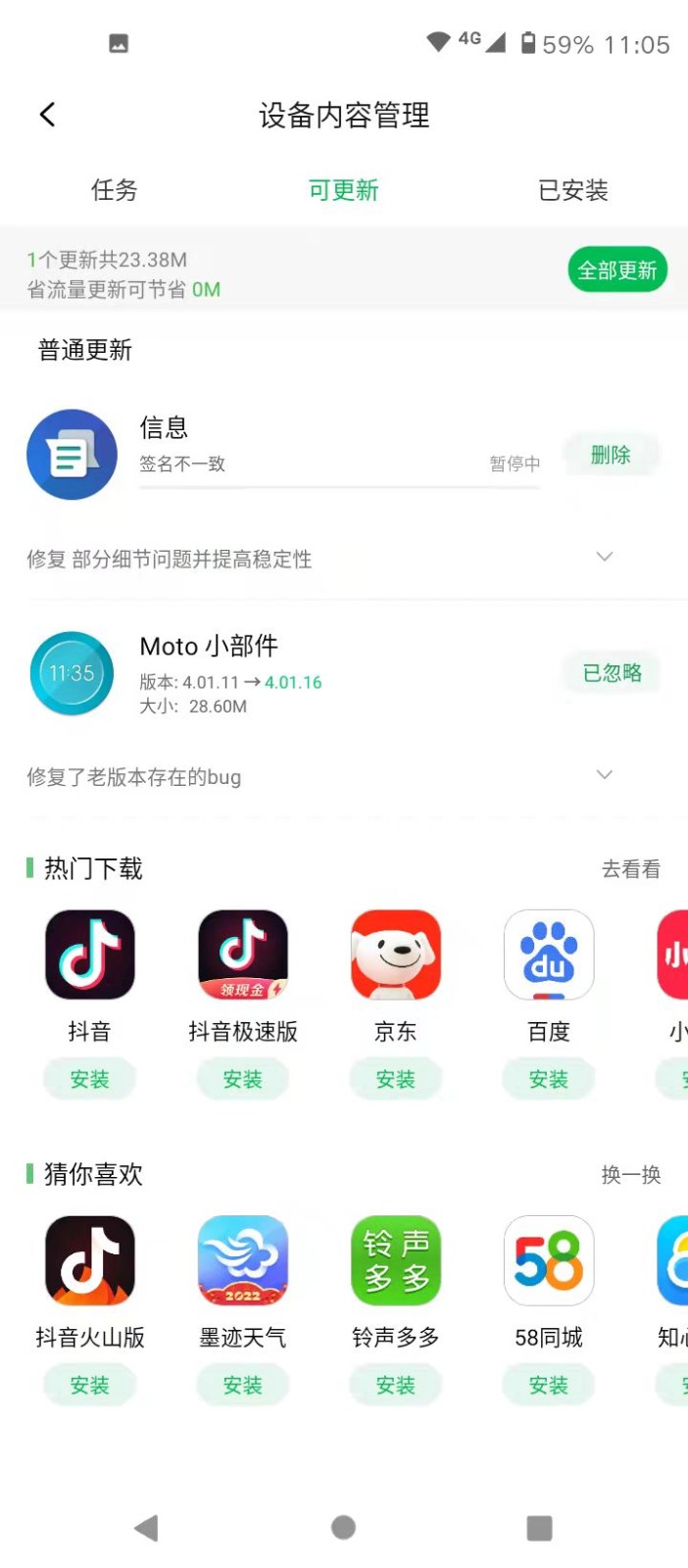Install 百度 app
Viewport: 688px width, 1568px height.
click(x=549, y=1079)
